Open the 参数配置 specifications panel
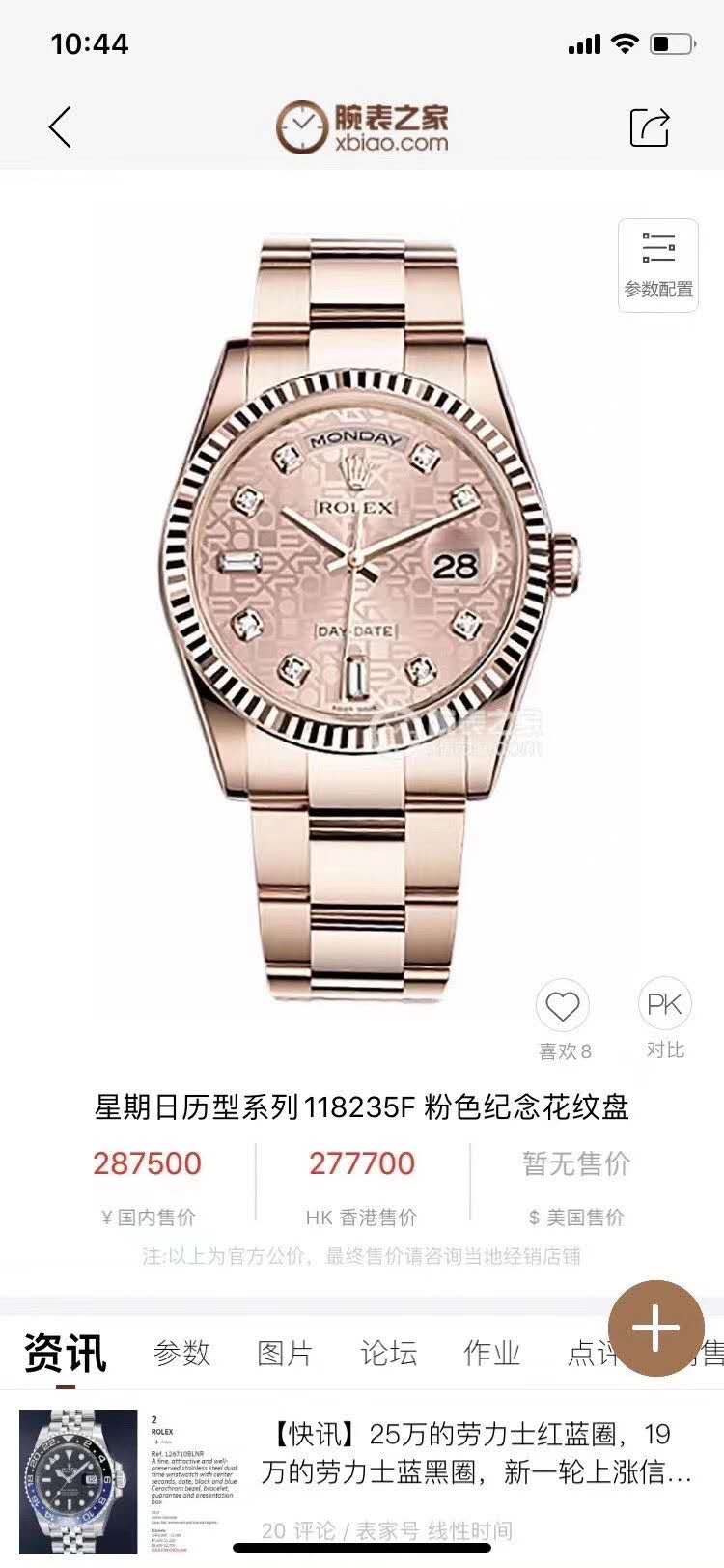This screenshot has height=1568, width=724. [x=658, y=265]
